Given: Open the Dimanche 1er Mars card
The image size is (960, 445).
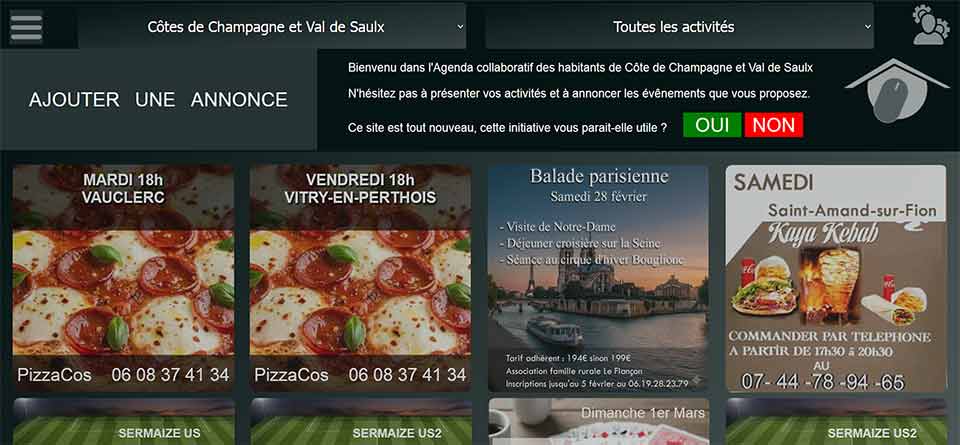Looking at the screenshot, I should click(x=598, y=422).
